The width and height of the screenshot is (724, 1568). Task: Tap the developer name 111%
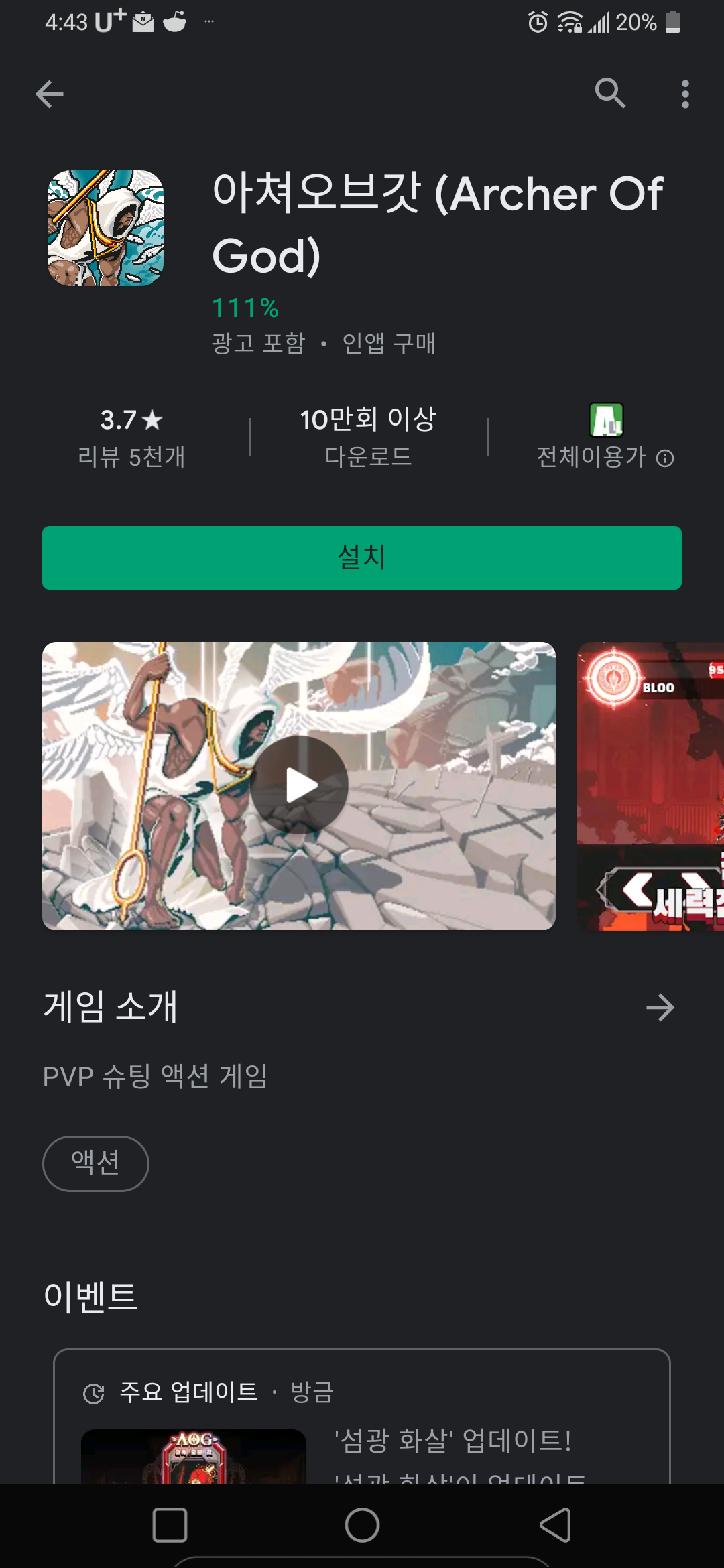click(245, 308)
